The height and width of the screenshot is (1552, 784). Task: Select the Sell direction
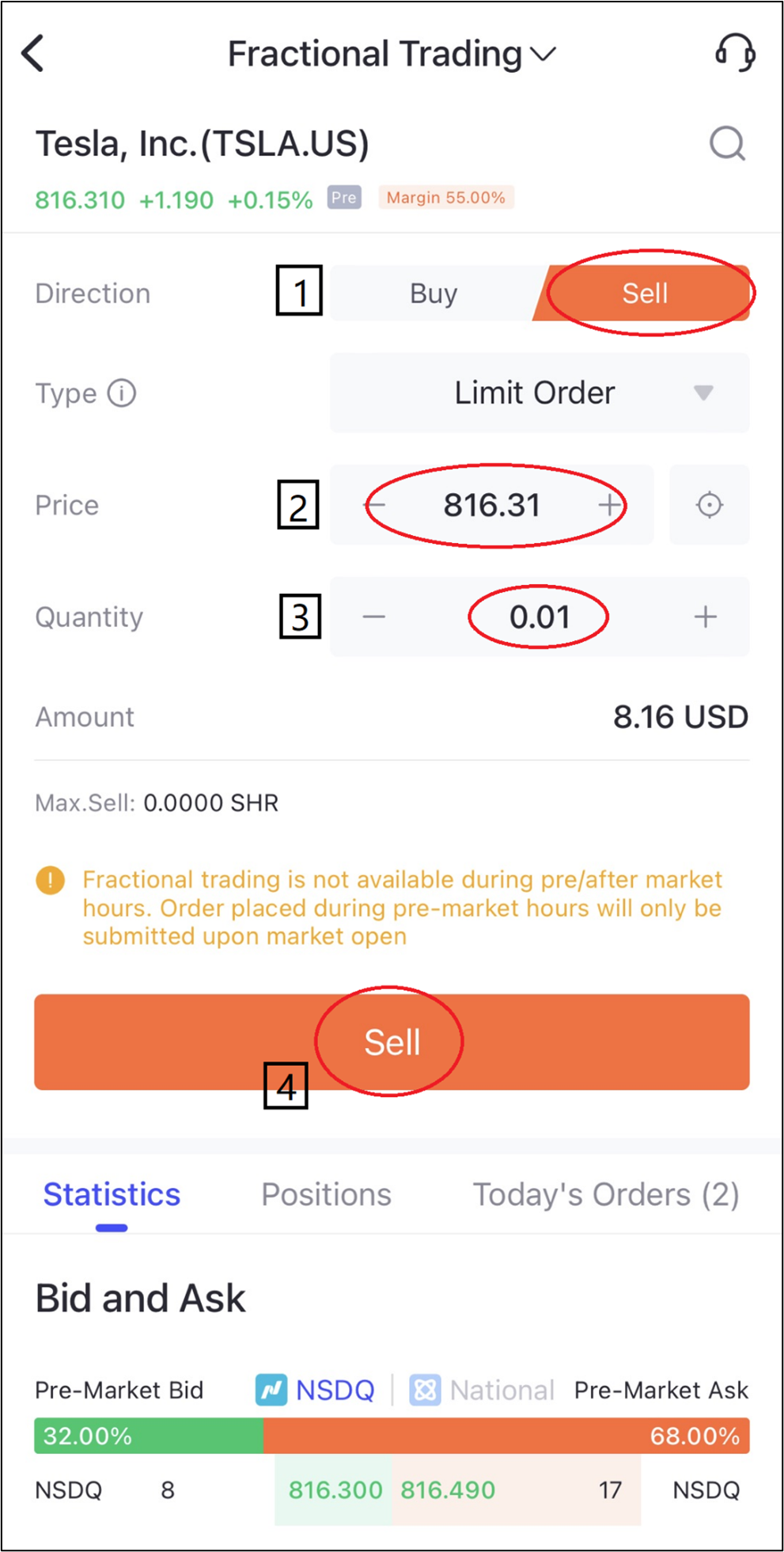click(645, 293)
